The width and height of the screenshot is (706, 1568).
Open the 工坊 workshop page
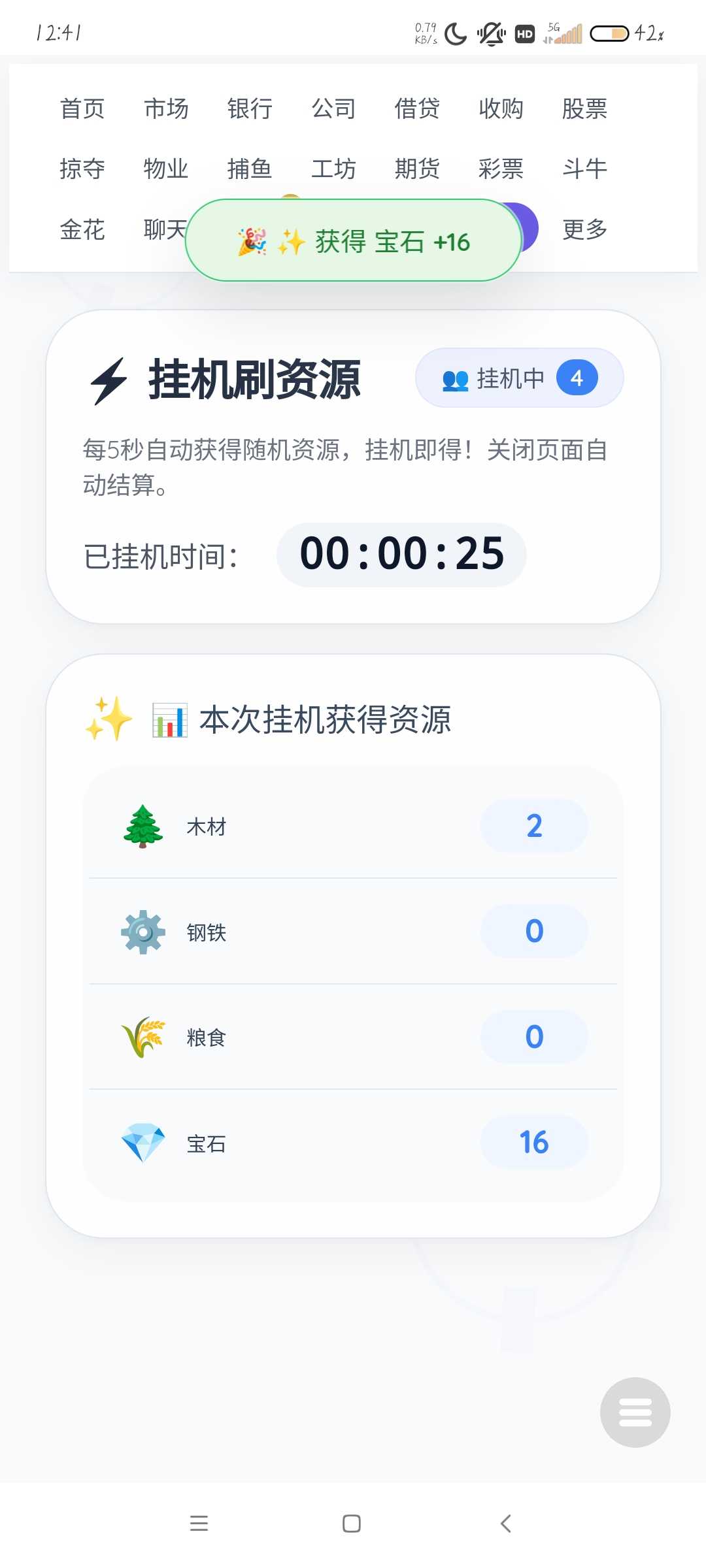pos(333,169)
